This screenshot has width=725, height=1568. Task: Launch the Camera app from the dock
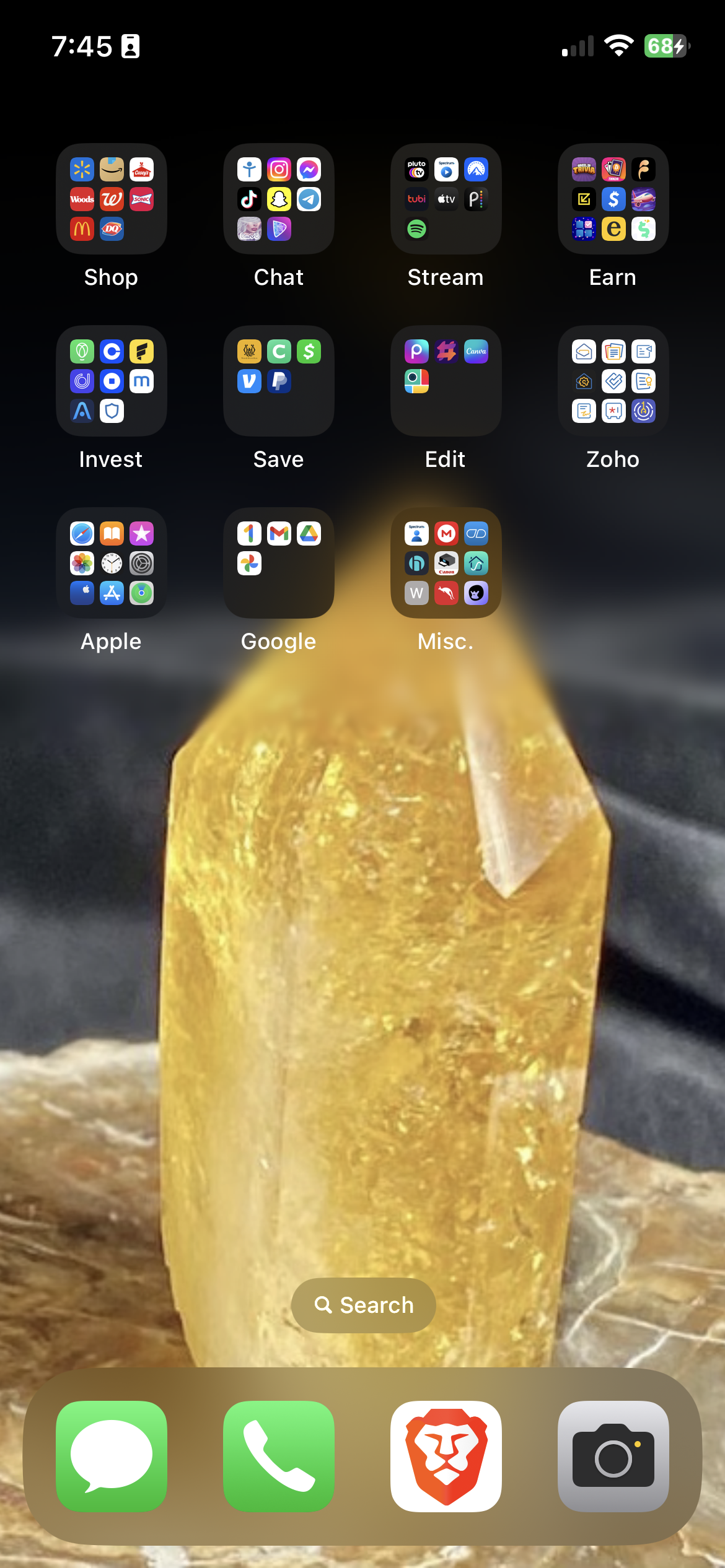[613, 1456]
